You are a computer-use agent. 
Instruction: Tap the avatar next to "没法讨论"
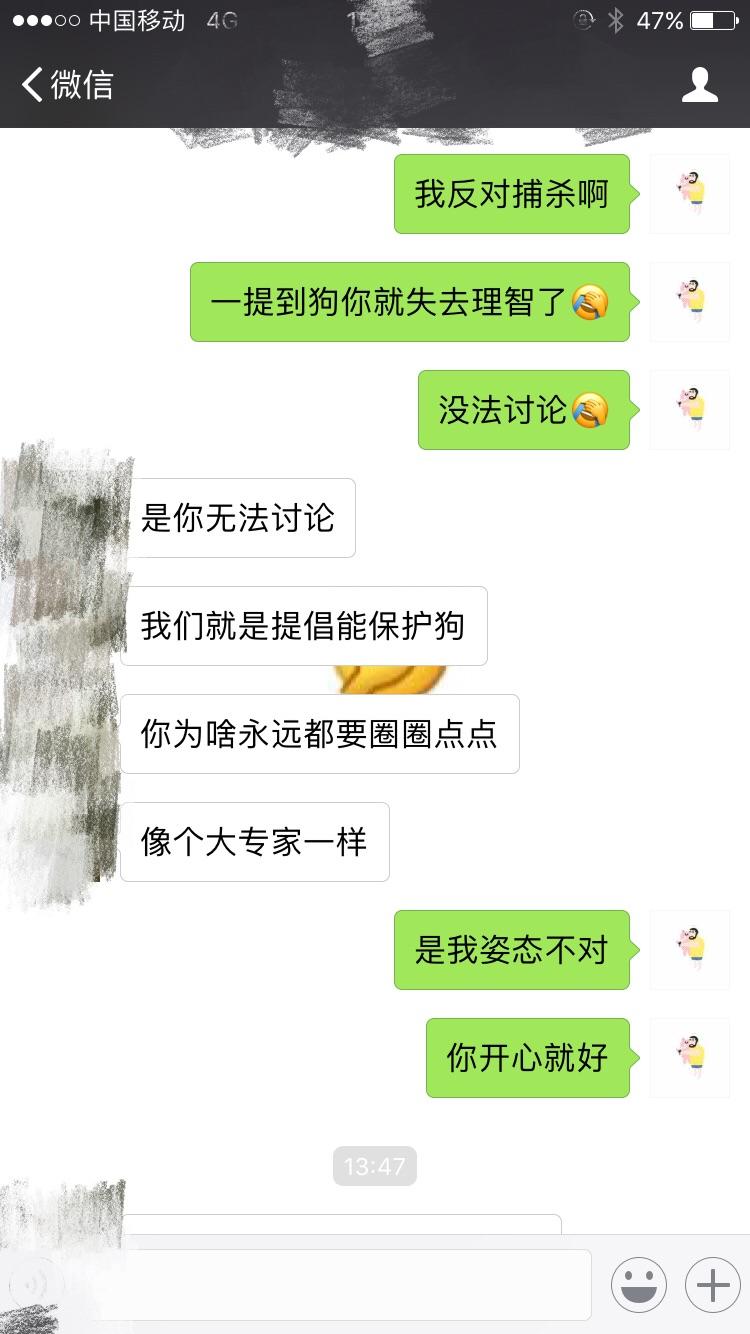tap(690, 410)
